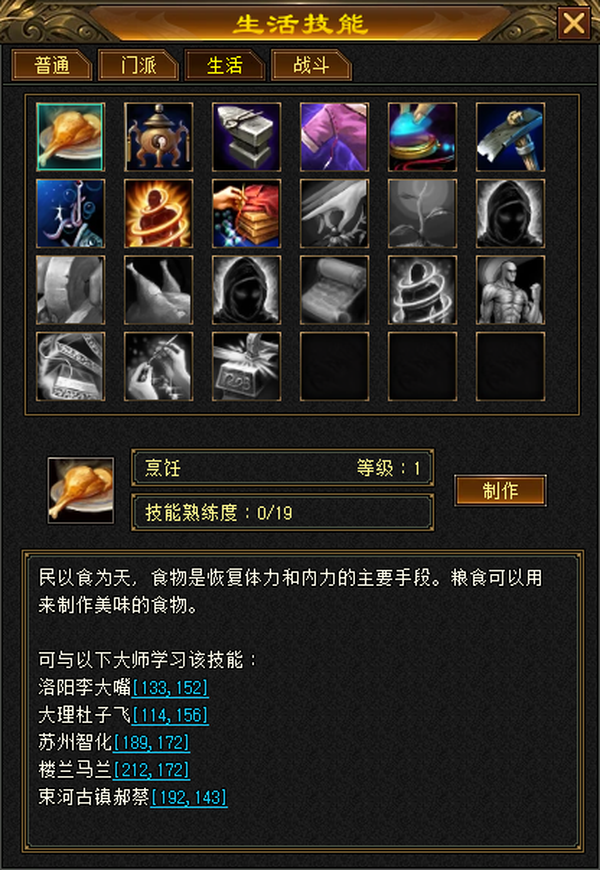Tap the 楼兰马兰 location link
The height and width of the screenshot is (870, 600).
click(151, 770)
